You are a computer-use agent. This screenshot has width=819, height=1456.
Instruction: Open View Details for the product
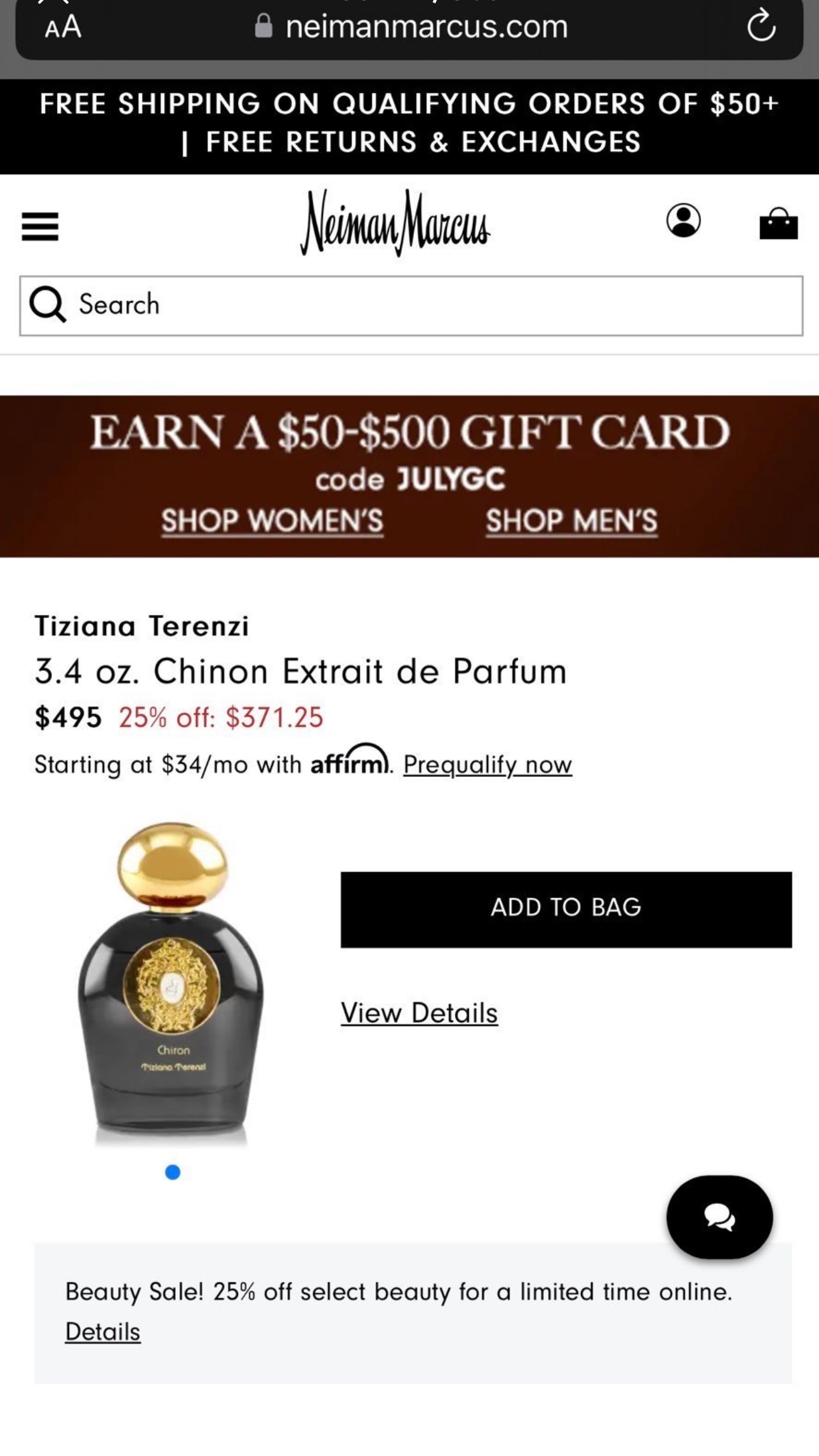[x=419, y=1013]
